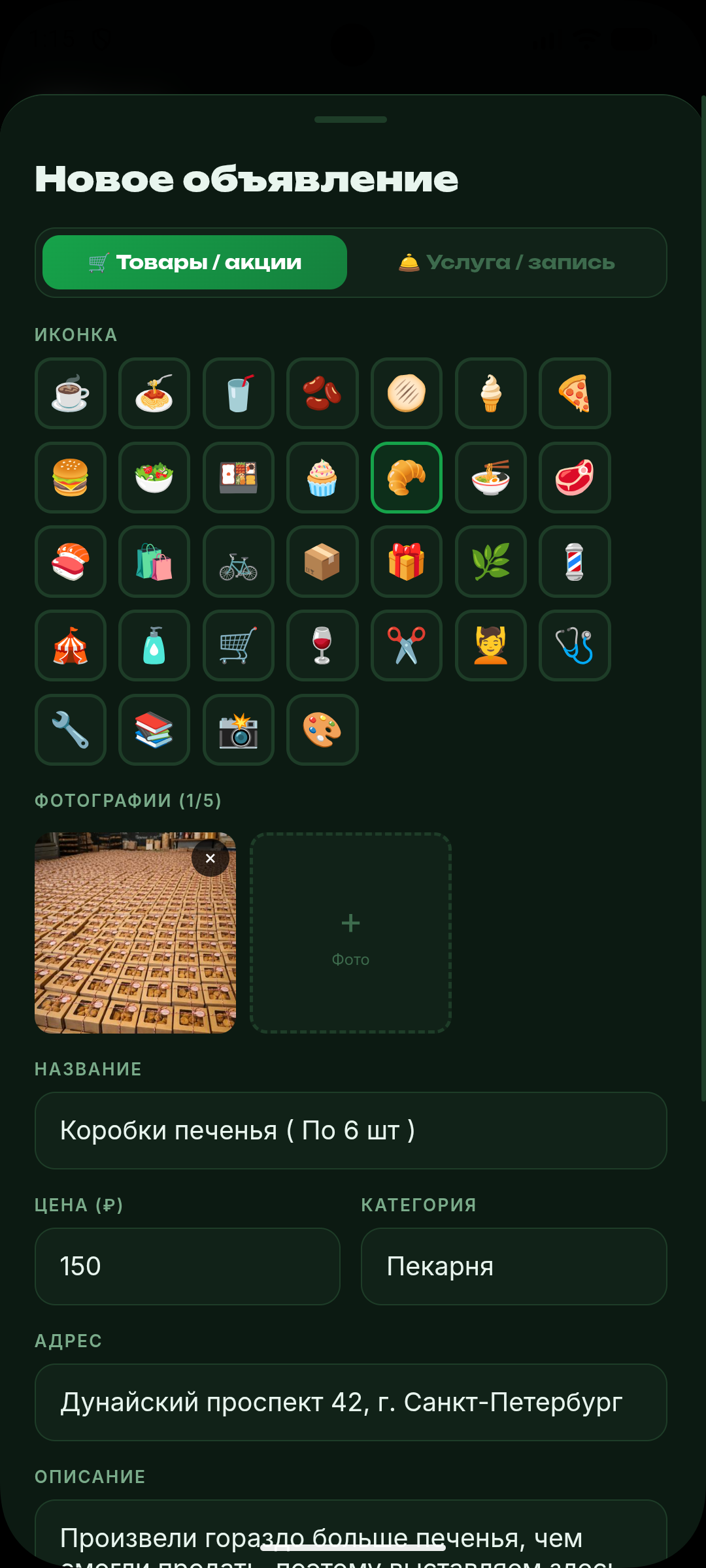Choose the ramen bowl icon
This screenshot has width=706, height=1568.
pyautogui.click(x=490, y=478)
